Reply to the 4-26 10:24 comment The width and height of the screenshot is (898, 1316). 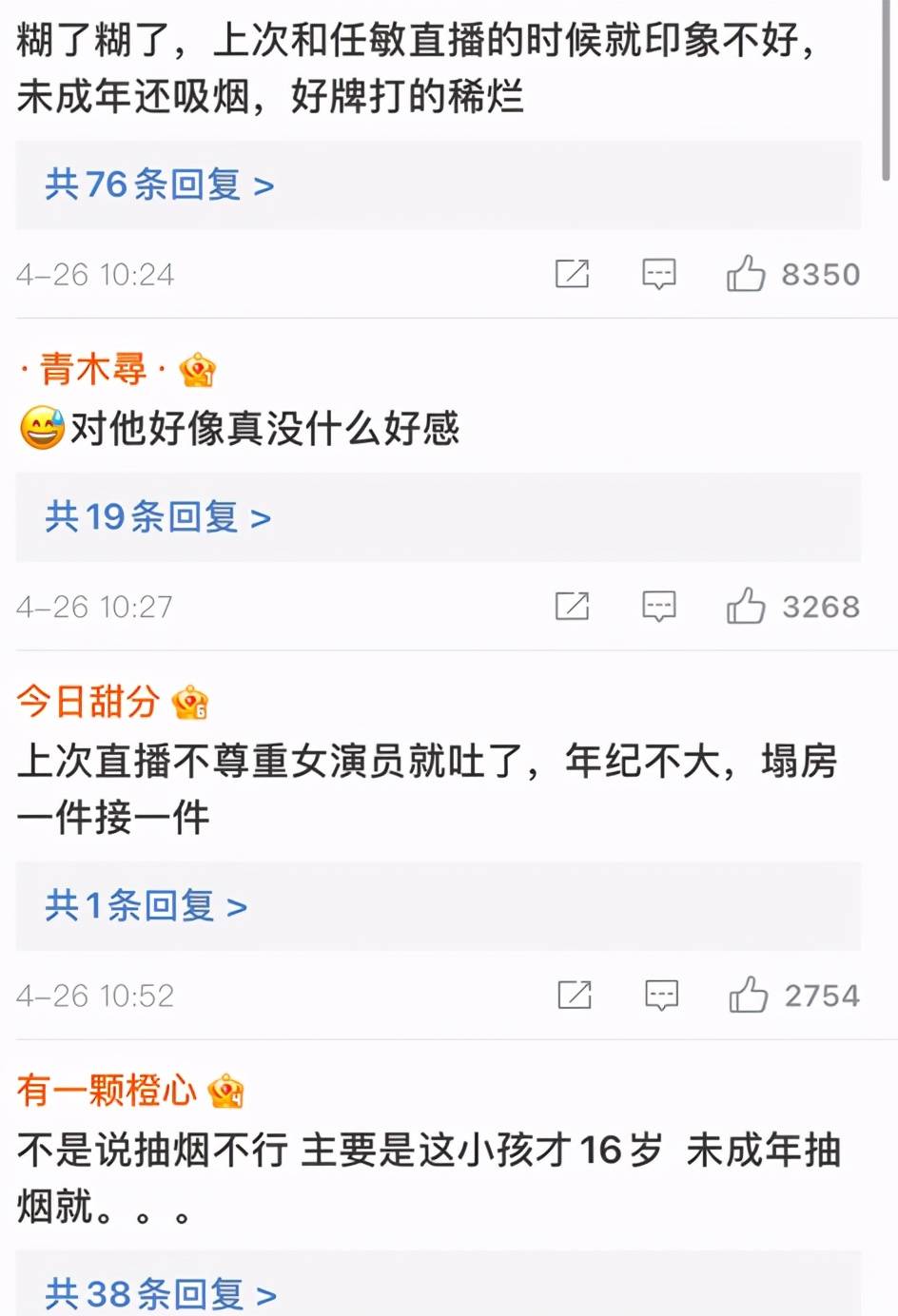coord(658,274)
